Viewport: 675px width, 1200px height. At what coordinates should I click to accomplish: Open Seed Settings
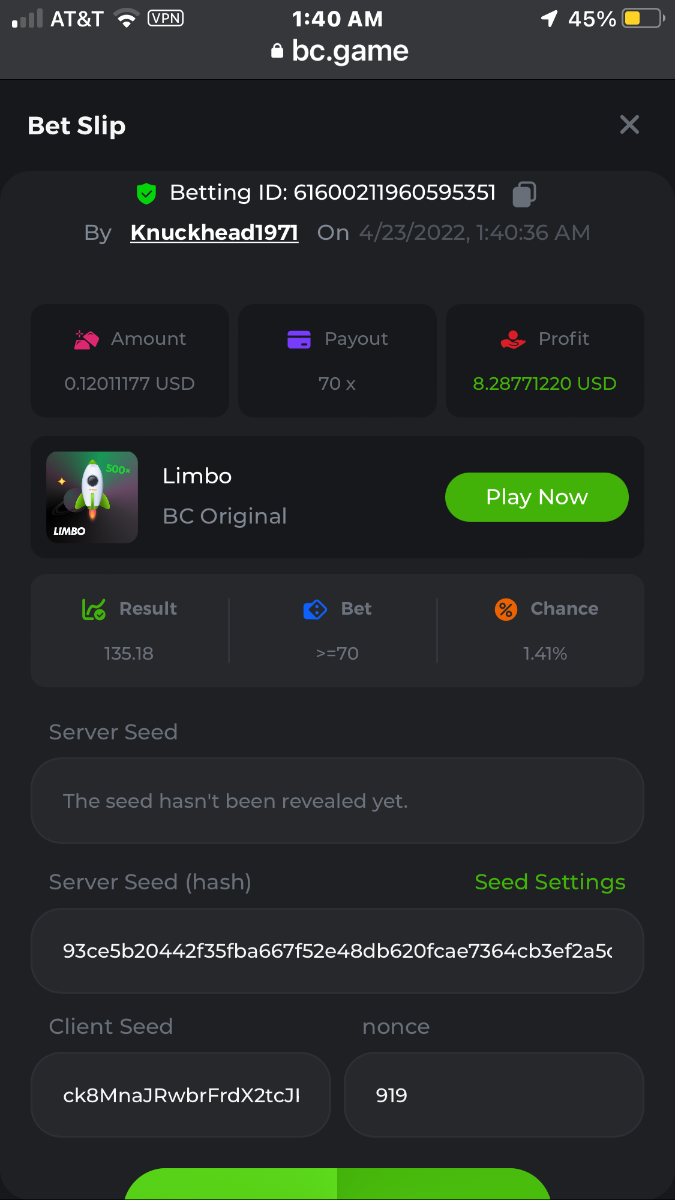(549, 882)
